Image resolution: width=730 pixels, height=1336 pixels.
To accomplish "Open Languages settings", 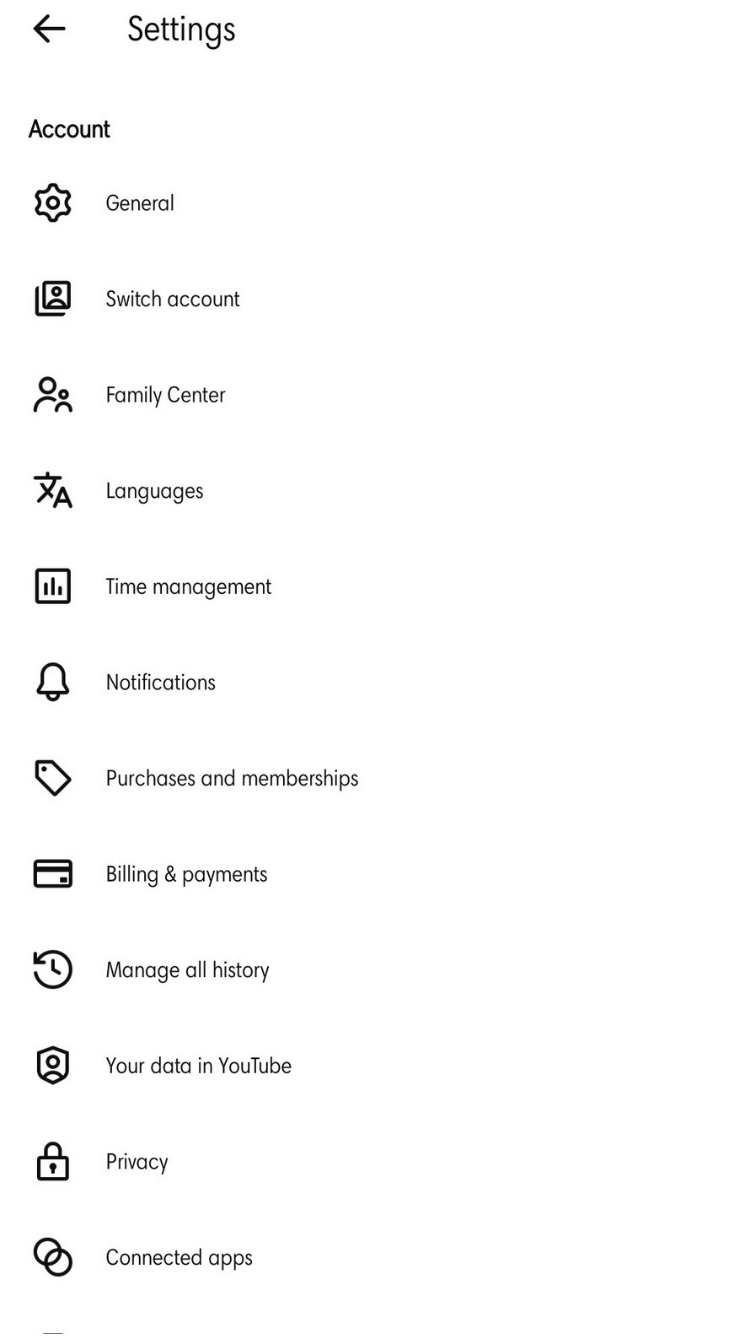I will 154,491.
